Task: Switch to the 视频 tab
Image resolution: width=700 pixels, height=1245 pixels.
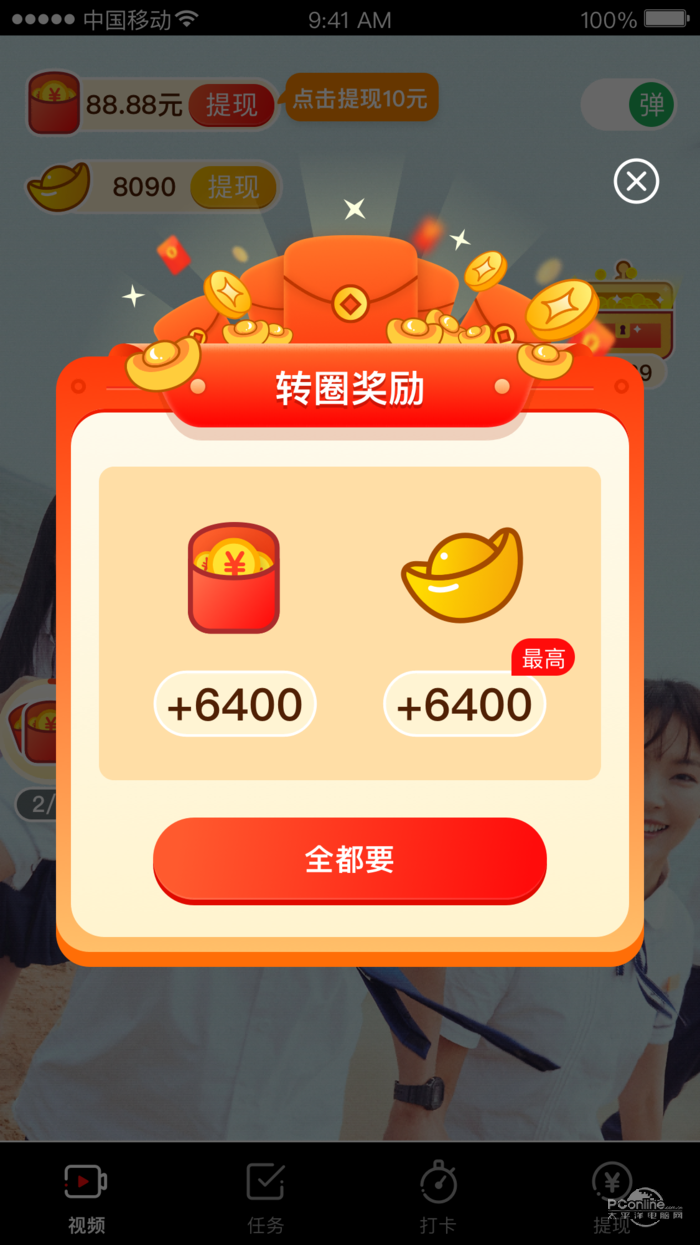Action: [86, 1197]
